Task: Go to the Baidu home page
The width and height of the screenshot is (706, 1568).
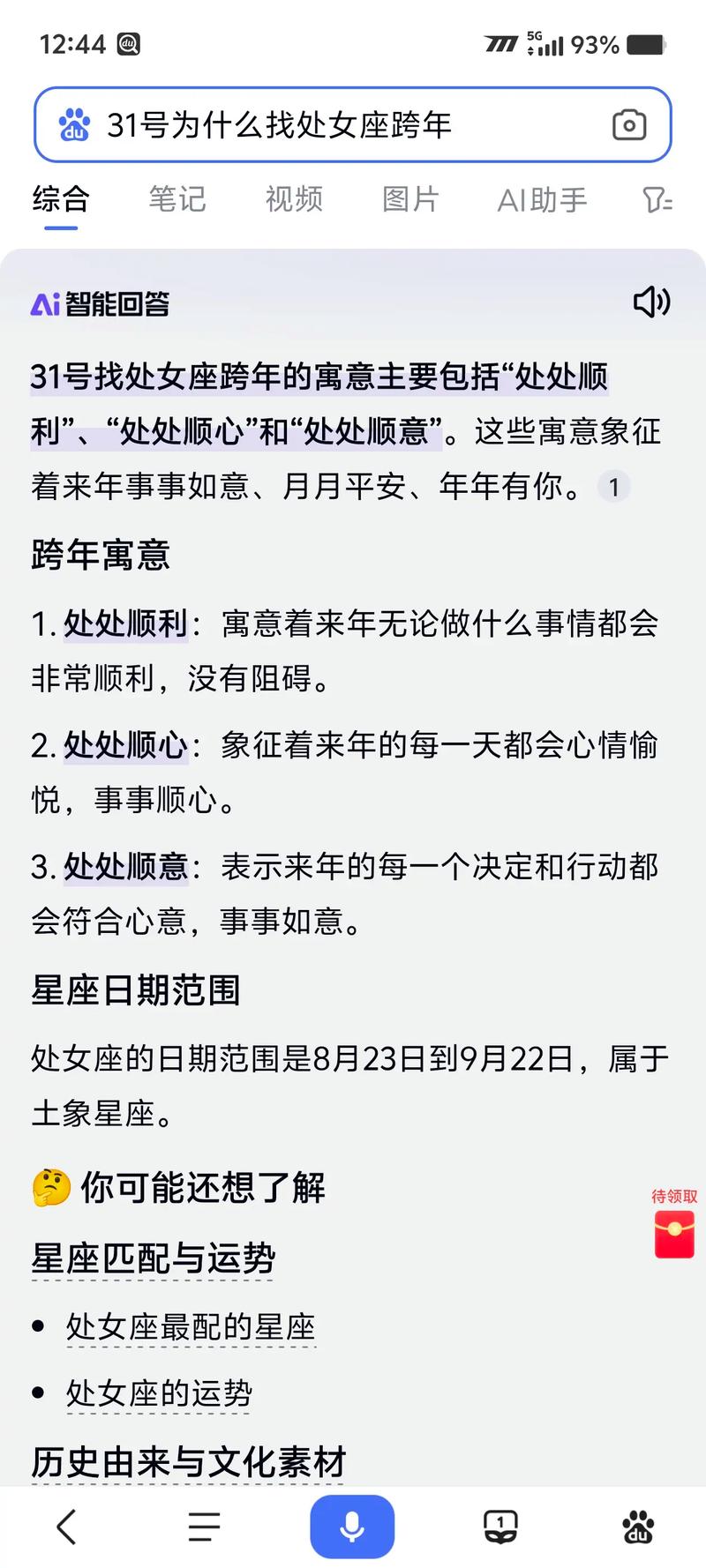Action: [x=638, y=1527]
